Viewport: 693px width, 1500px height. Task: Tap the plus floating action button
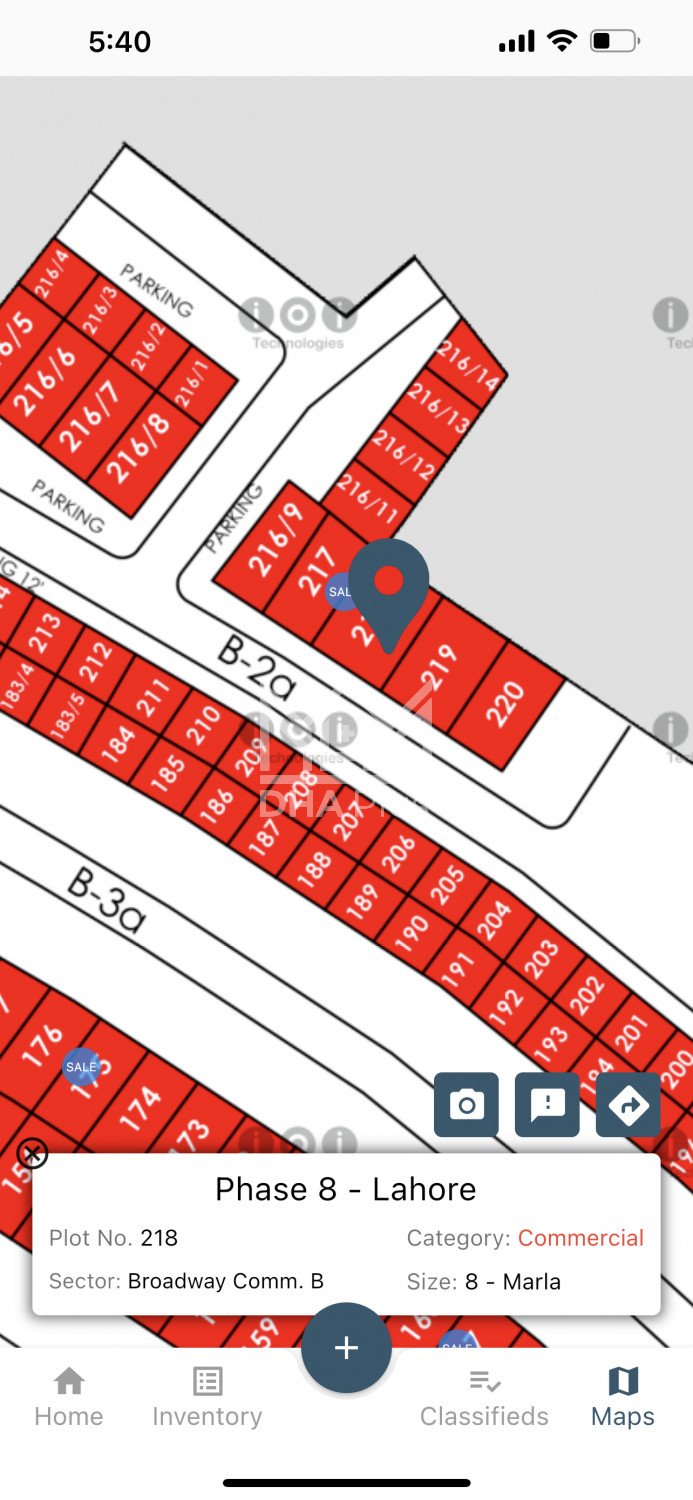(x=346, y=1348)
